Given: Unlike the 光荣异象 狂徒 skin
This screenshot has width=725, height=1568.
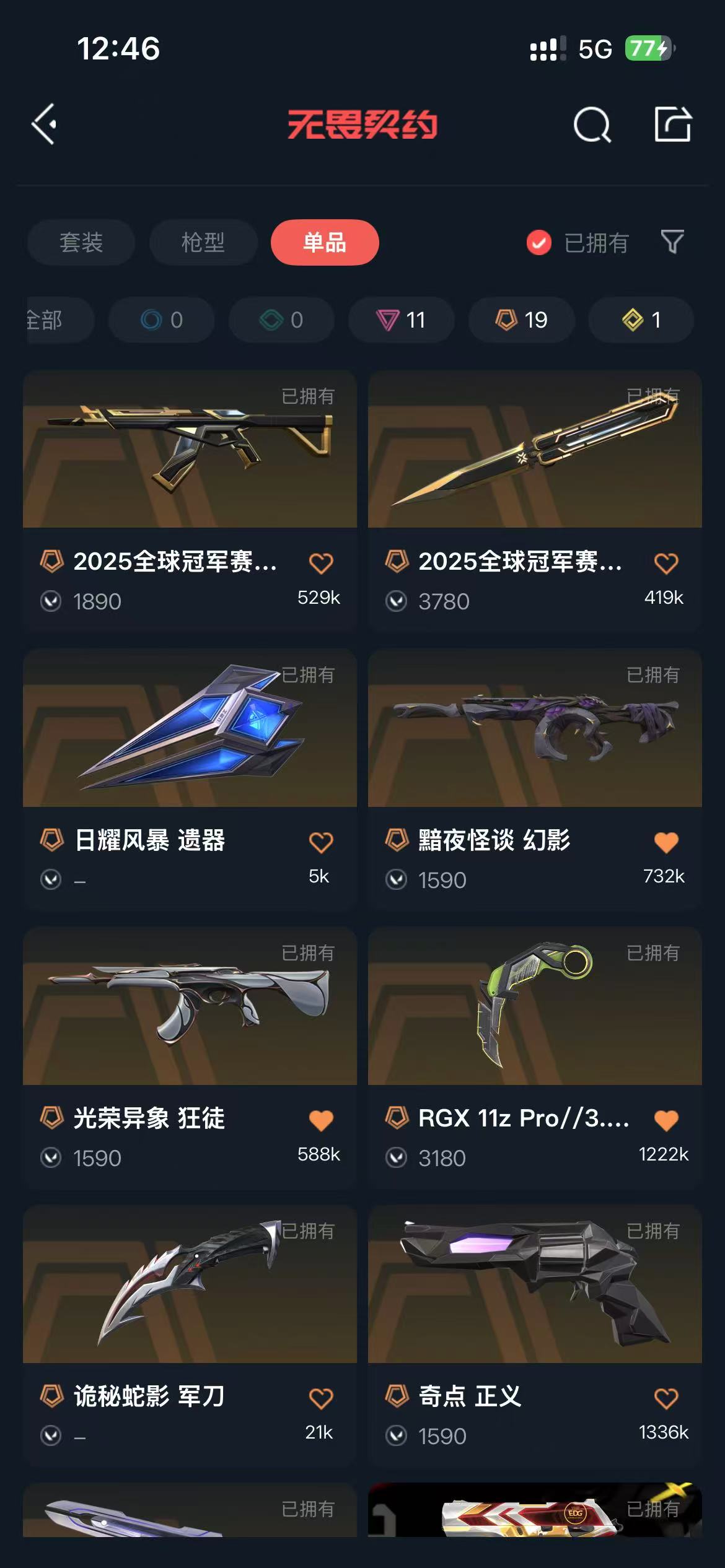Looking at the screenshot, I should [321, 1120].
